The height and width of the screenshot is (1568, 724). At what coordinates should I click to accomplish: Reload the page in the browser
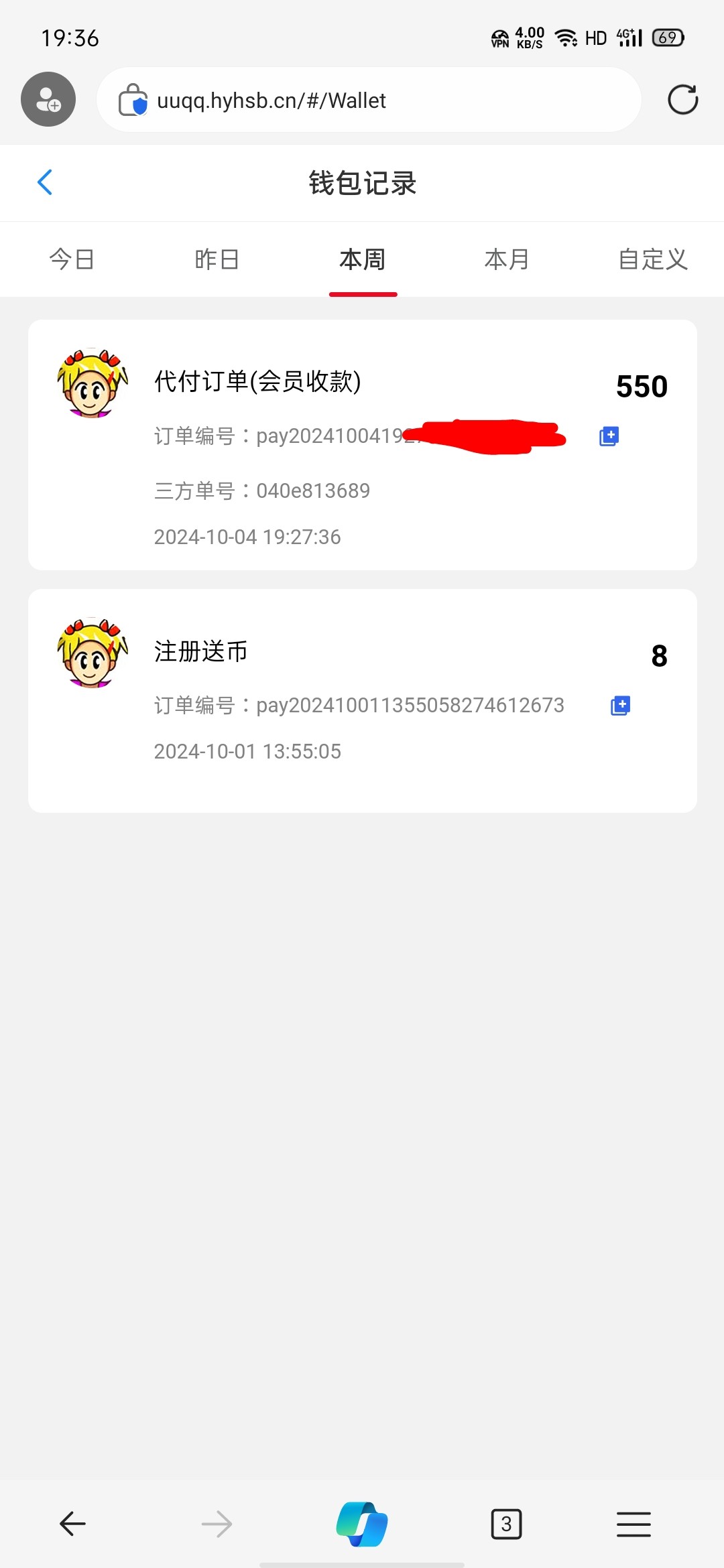[x=682, y=100]
